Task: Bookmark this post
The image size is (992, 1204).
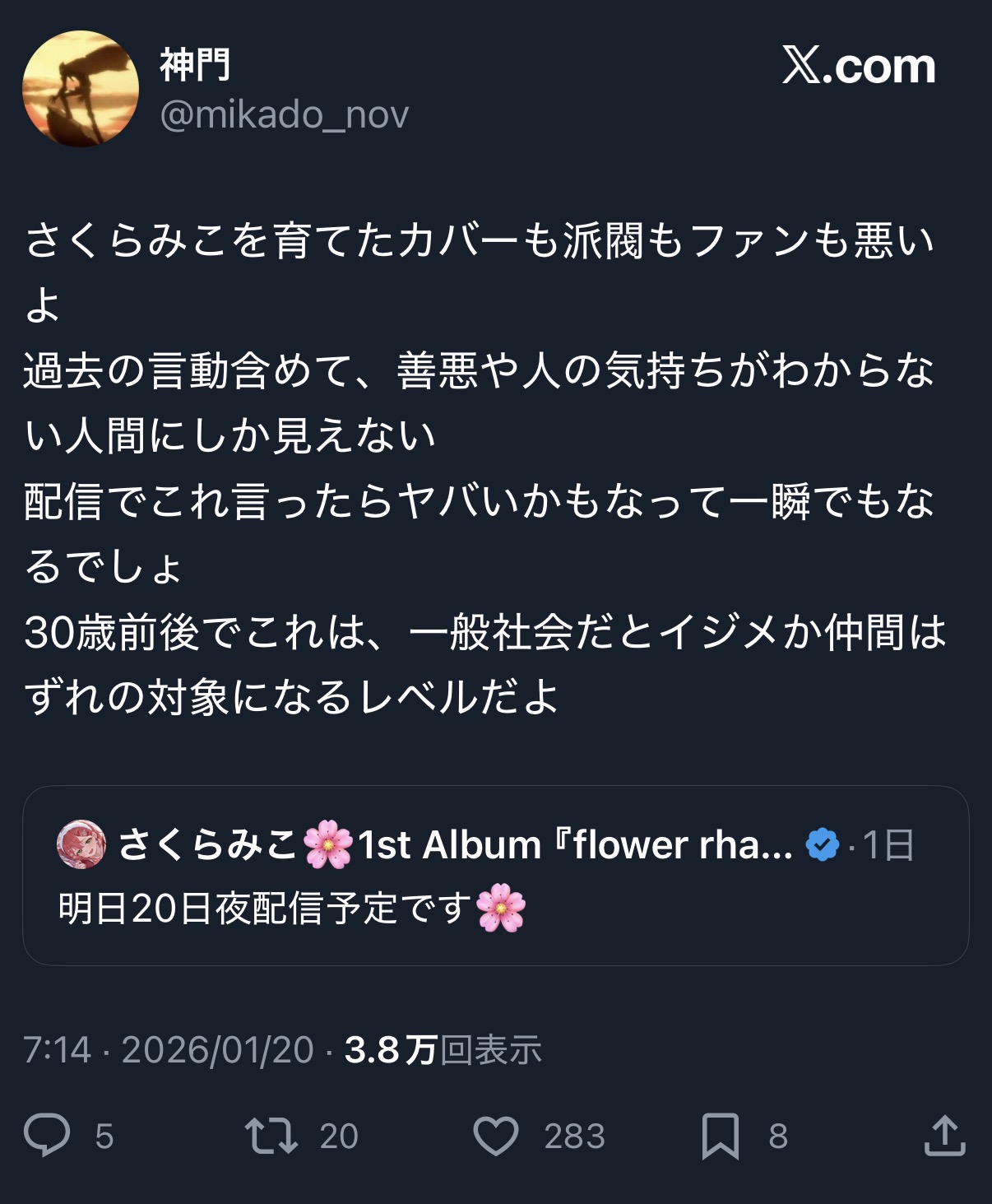Action: tap(720, 1136)
